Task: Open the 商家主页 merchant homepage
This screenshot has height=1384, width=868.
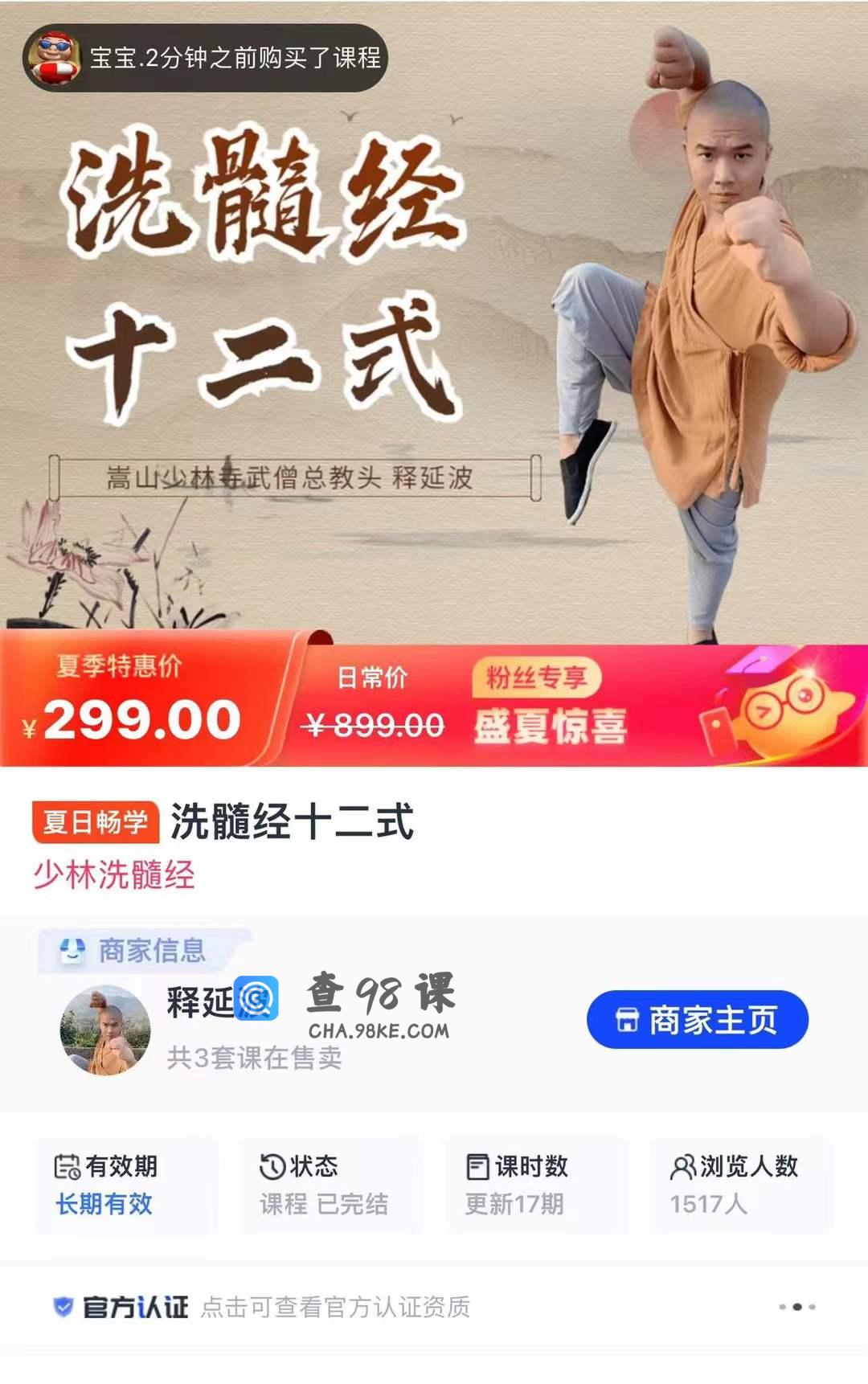Action: pyautogui.click(x=697, y=1019)
